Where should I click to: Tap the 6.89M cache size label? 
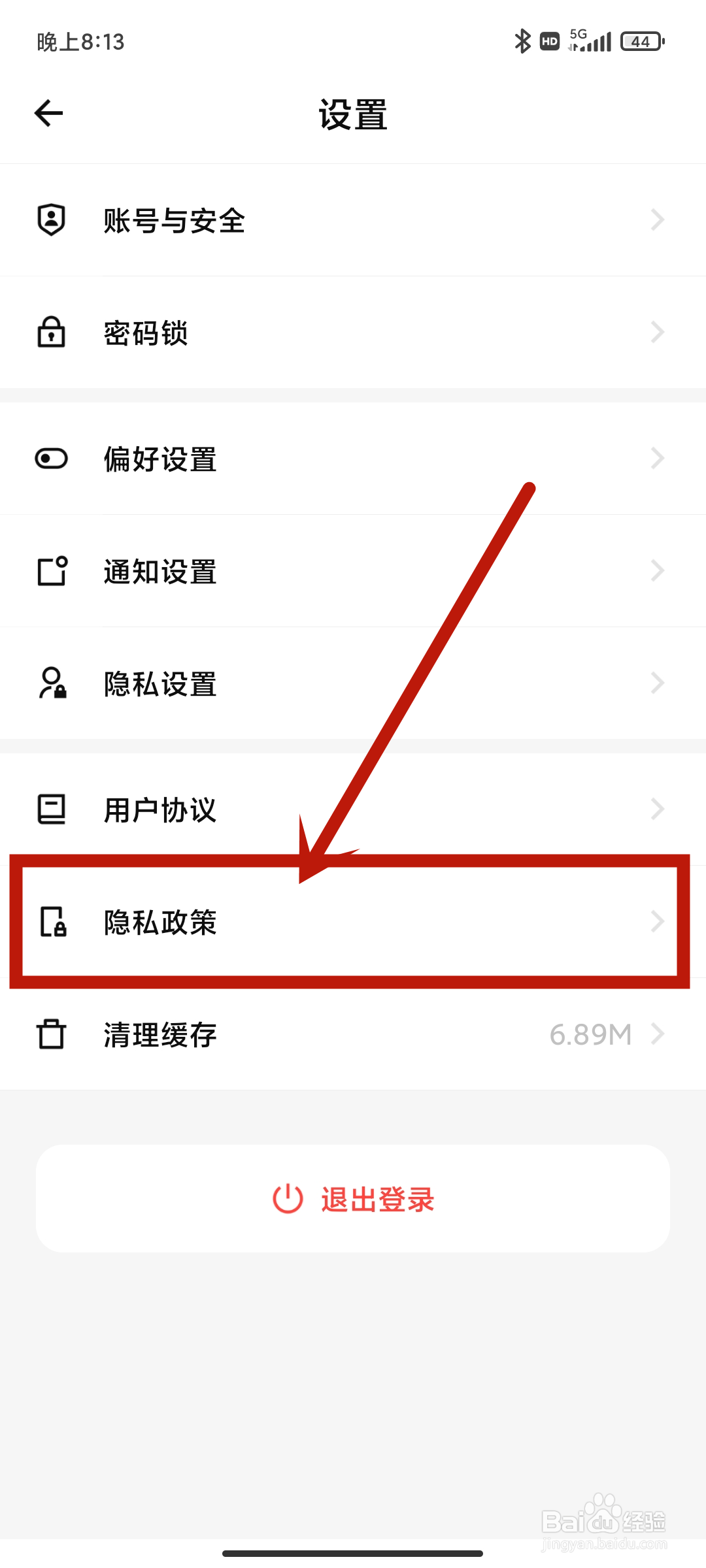coord(590,1034)
